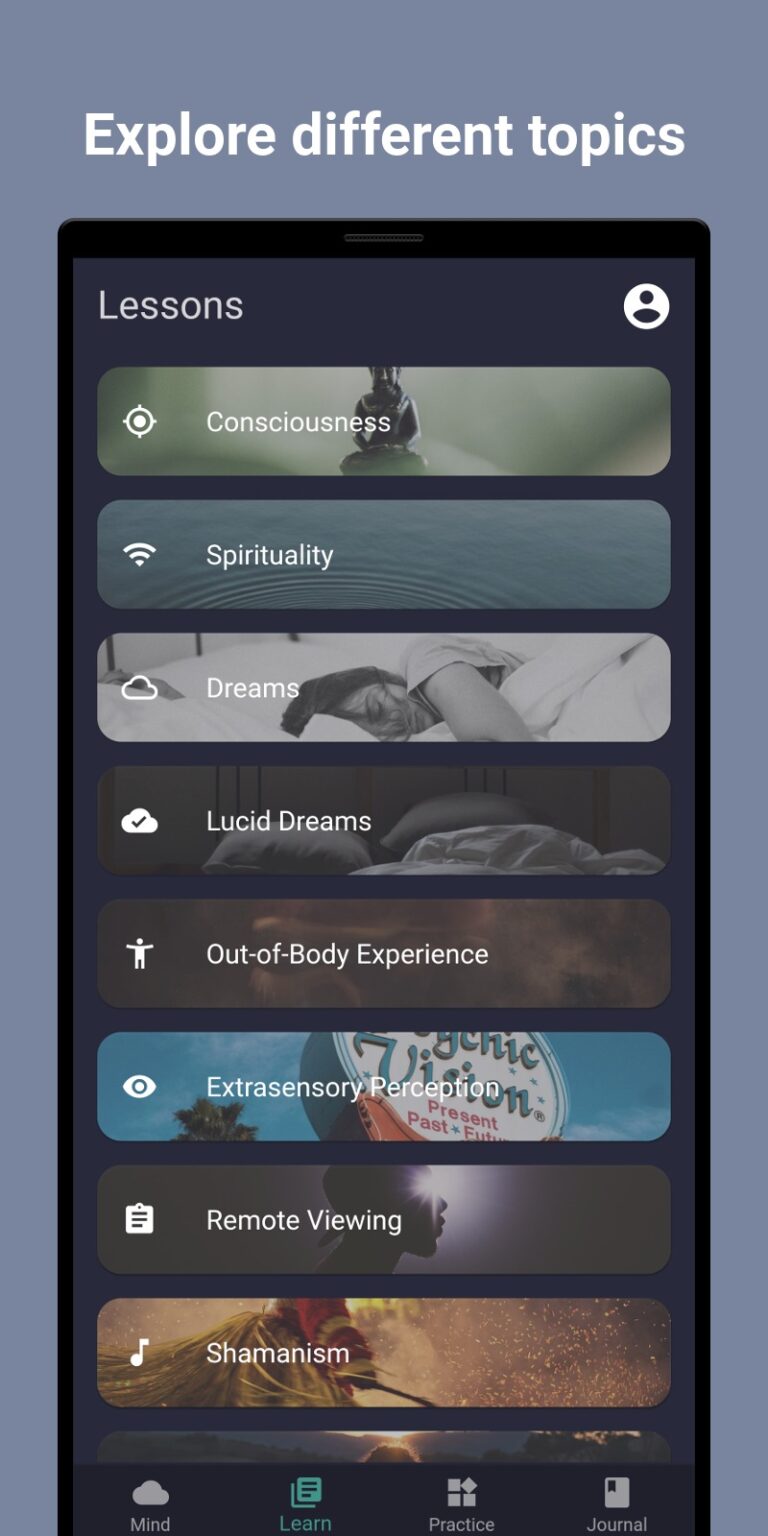Click the Practice grid icon
Screen dimensions: 768x1536
coord(460,1490)
